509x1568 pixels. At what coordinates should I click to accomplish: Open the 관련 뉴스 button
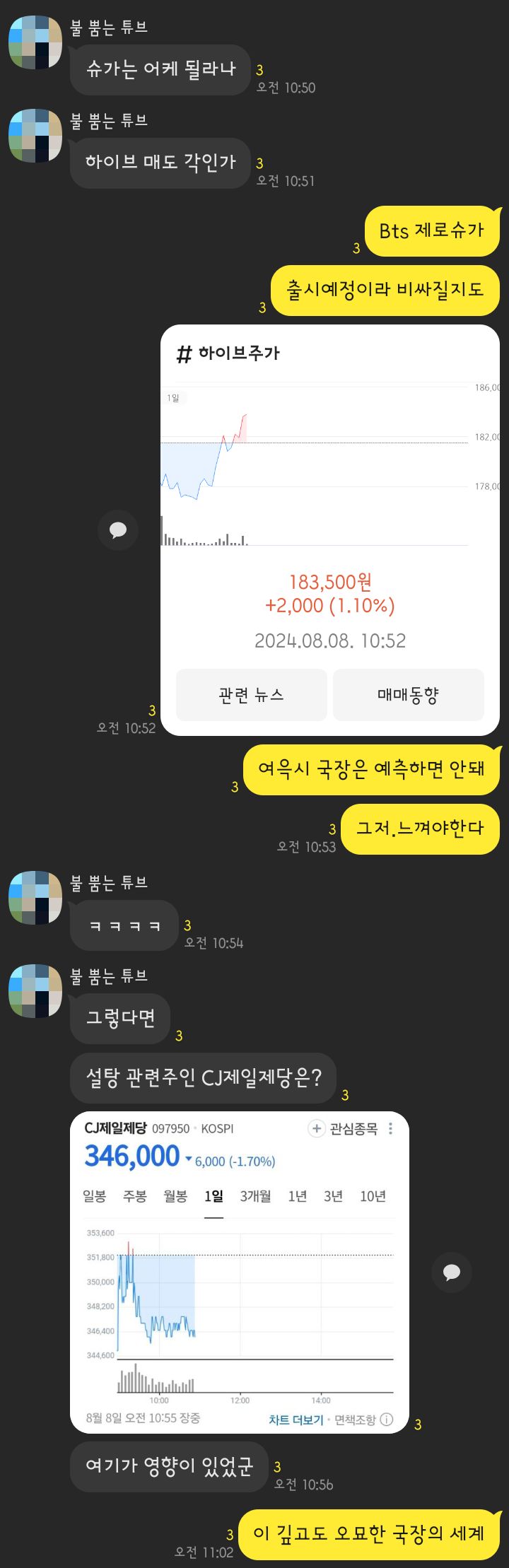[x=251, y=695]
